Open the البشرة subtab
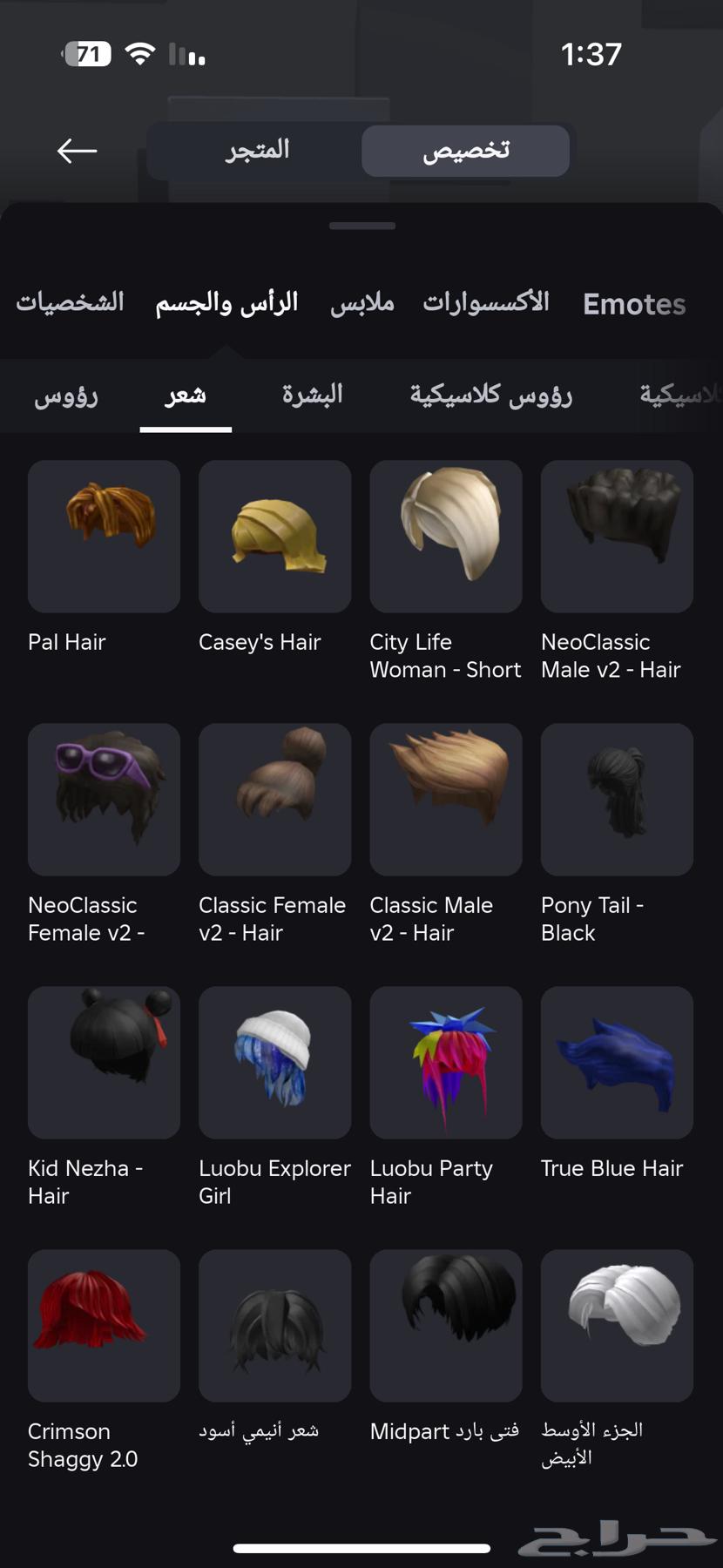This screenshot has width=723, height=1568. pos(312,395)
